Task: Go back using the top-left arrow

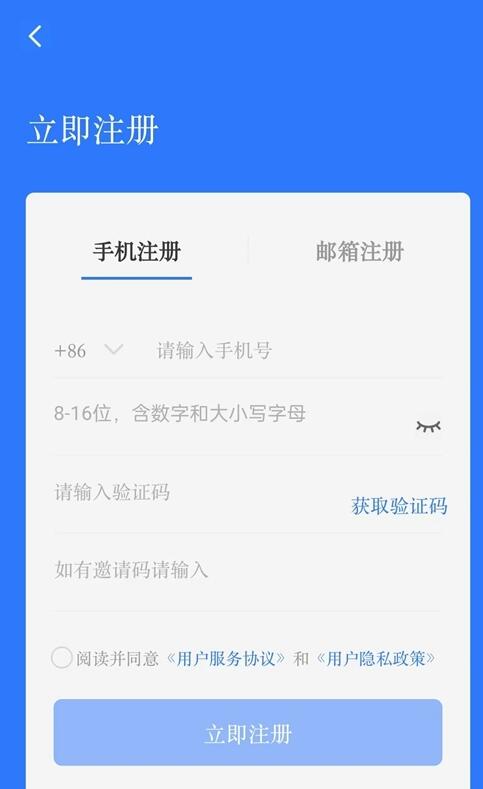Action: tap(35, 37)
